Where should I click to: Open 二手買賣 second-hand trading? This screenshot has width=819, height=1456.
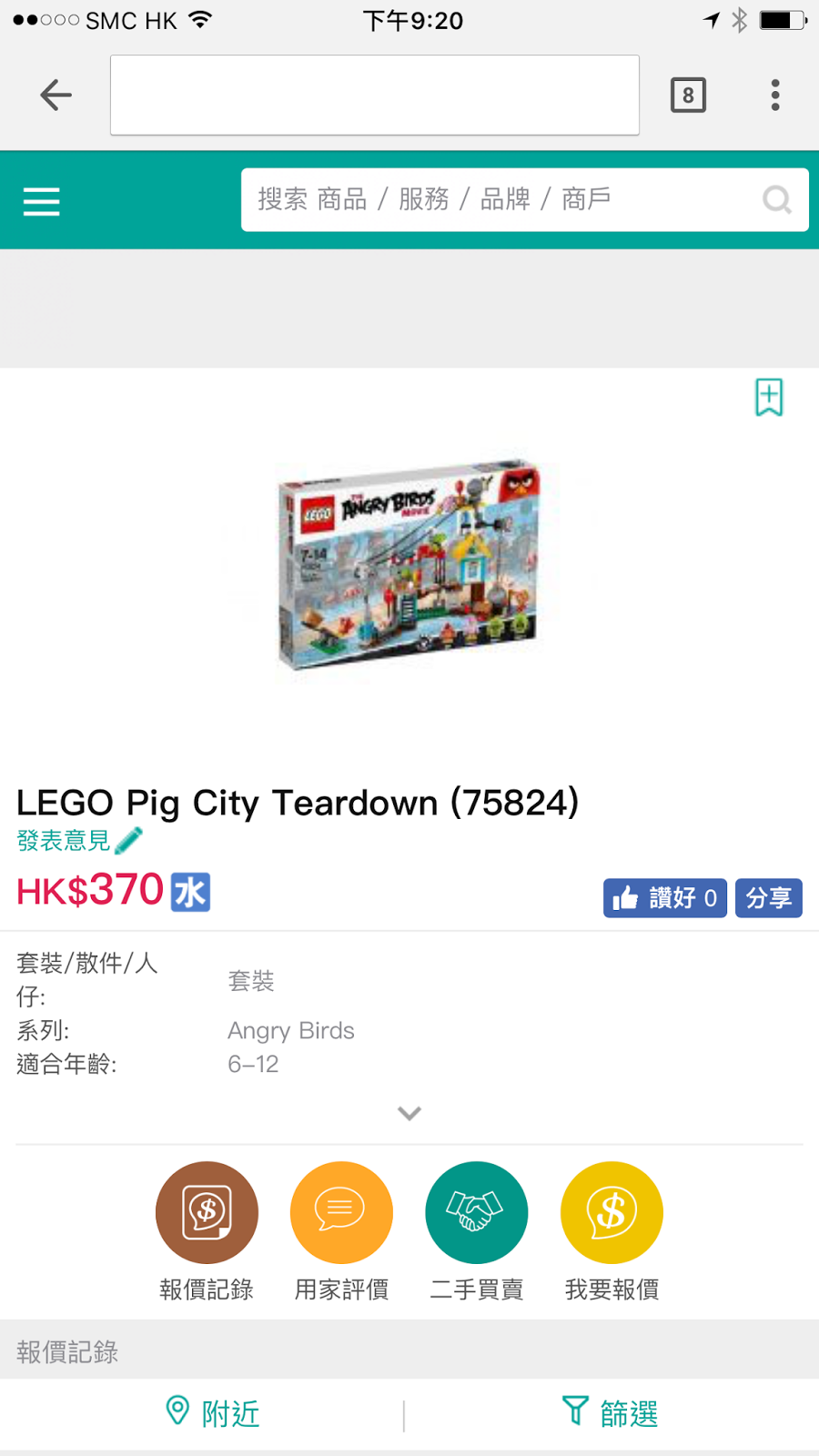pyautogui.click(x=477, y=1213)
